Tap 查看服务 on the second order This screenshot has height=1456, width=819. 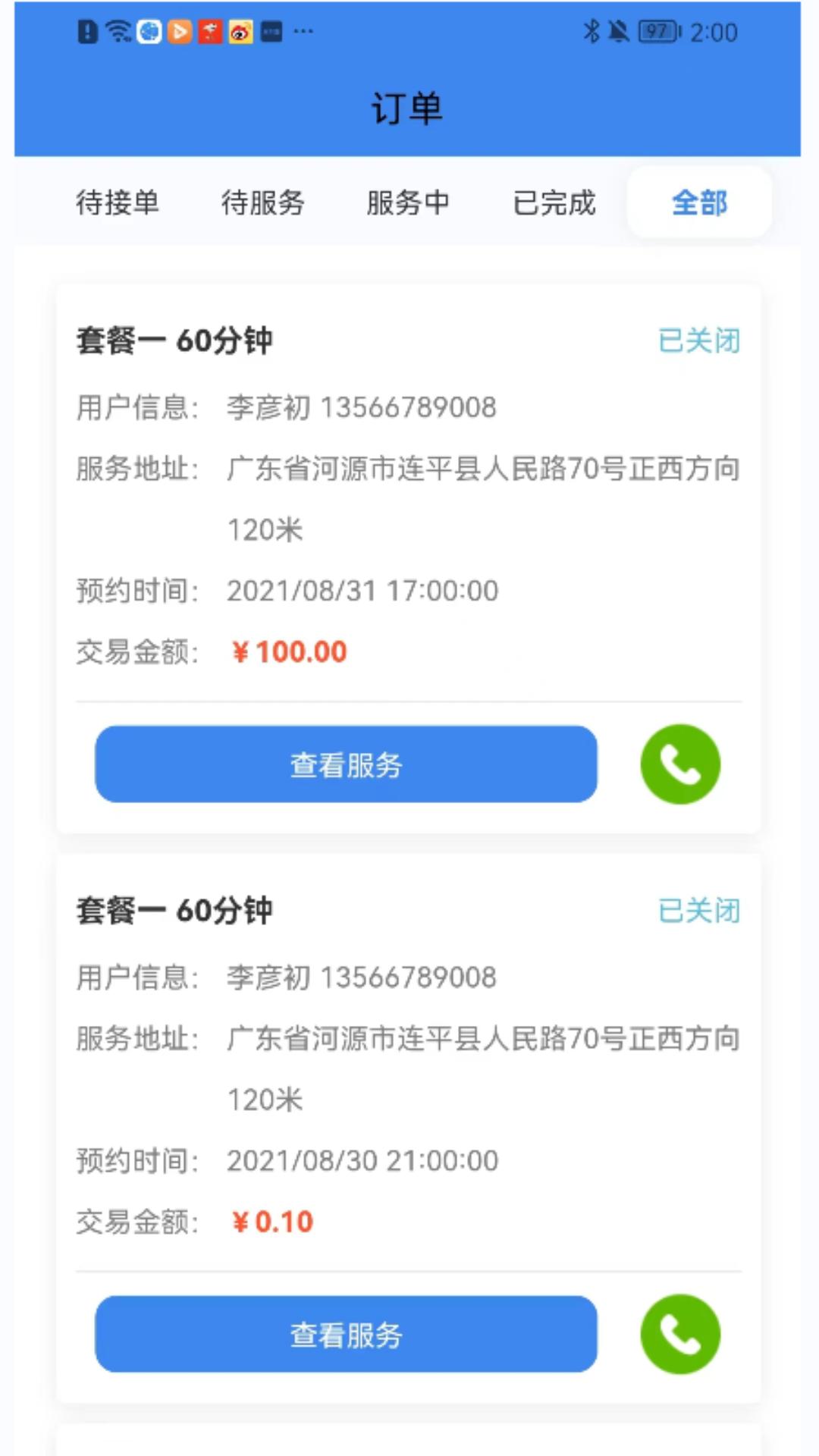click(x=345, y=1335)
